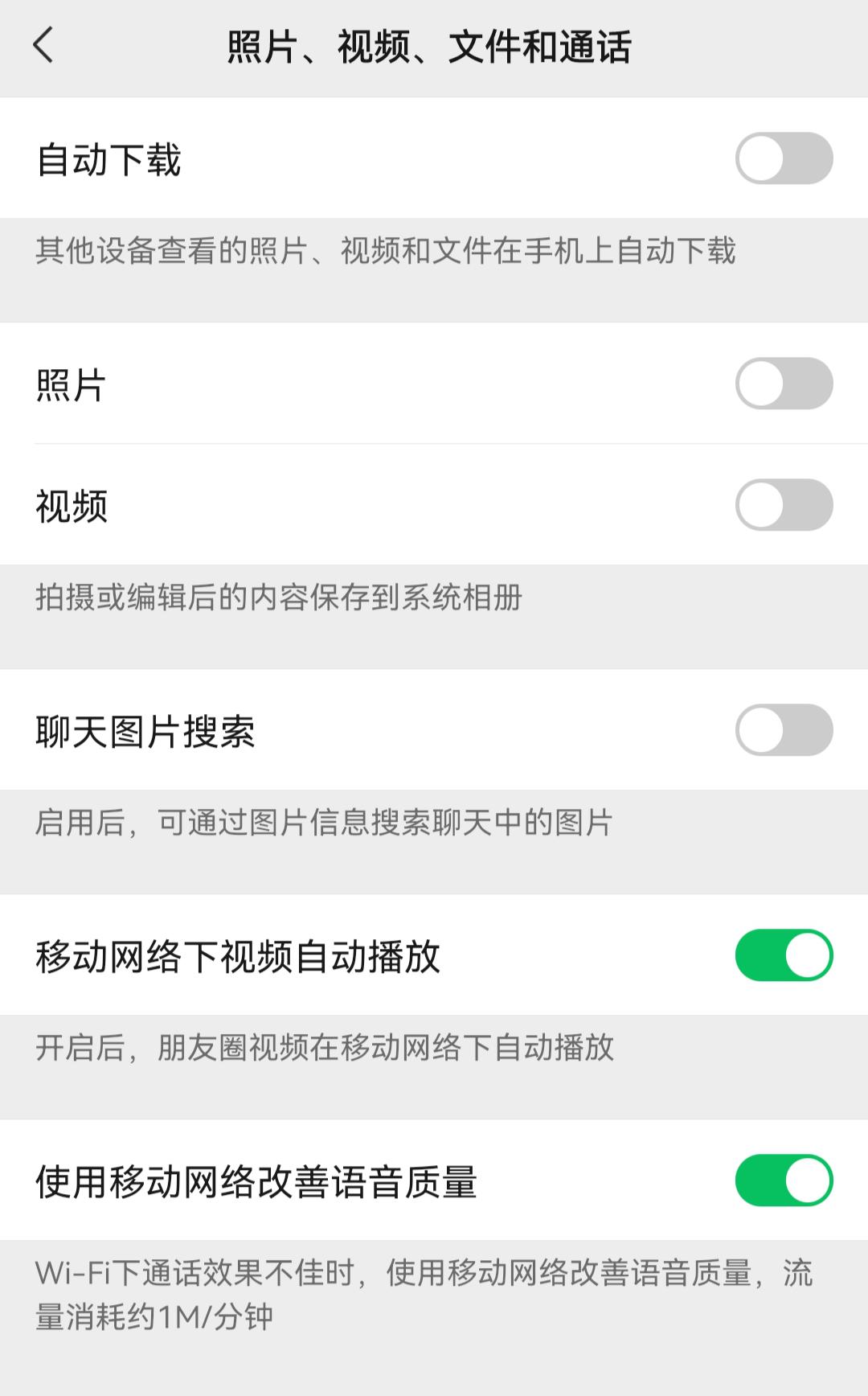This screenshot has height=1396, width=868.
Task: Turn off 使用移动网络改善语音质量 switch
Action: [x=784, y=1180]
